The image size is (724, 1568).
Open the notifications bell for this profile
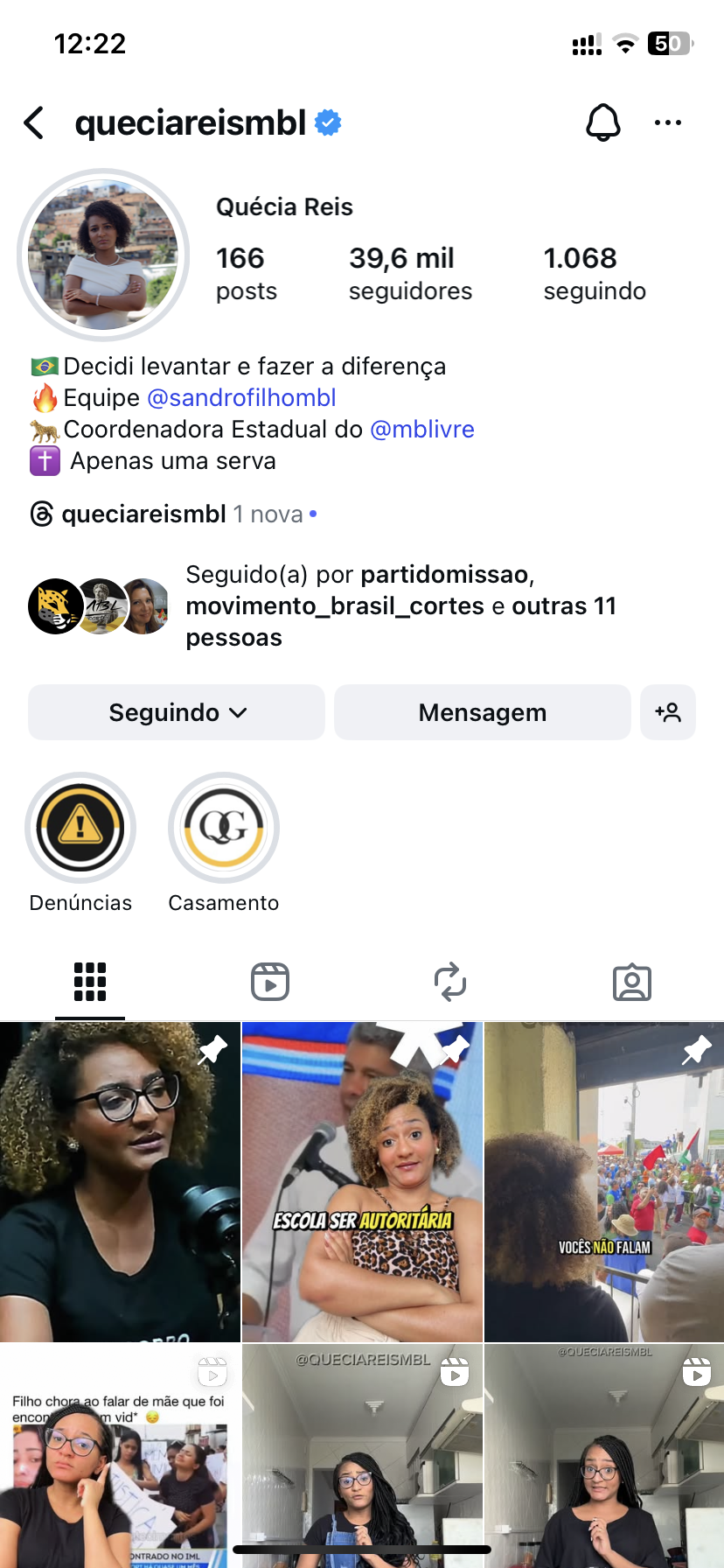[602, 123]
